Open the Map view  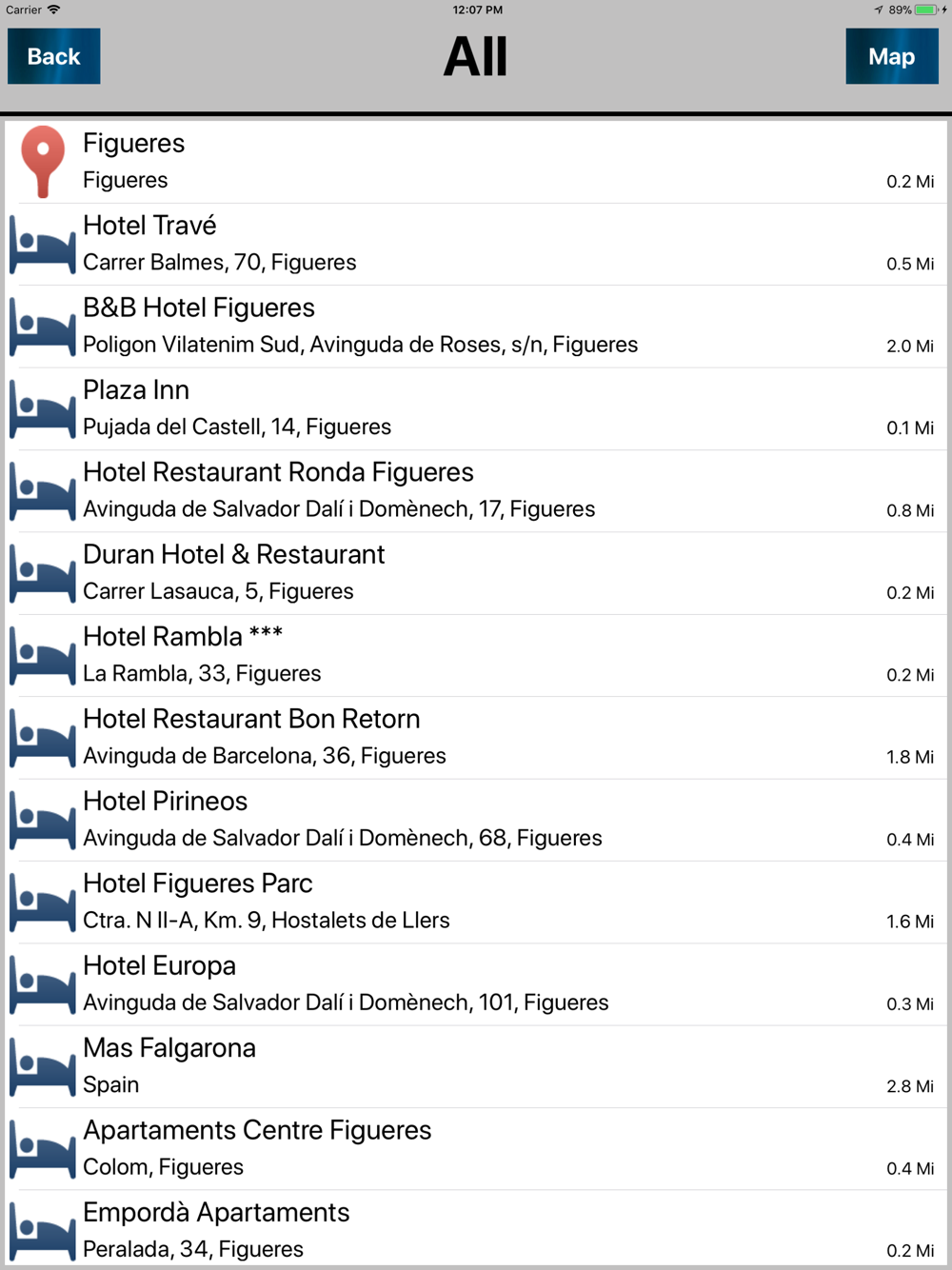[891, 56]
